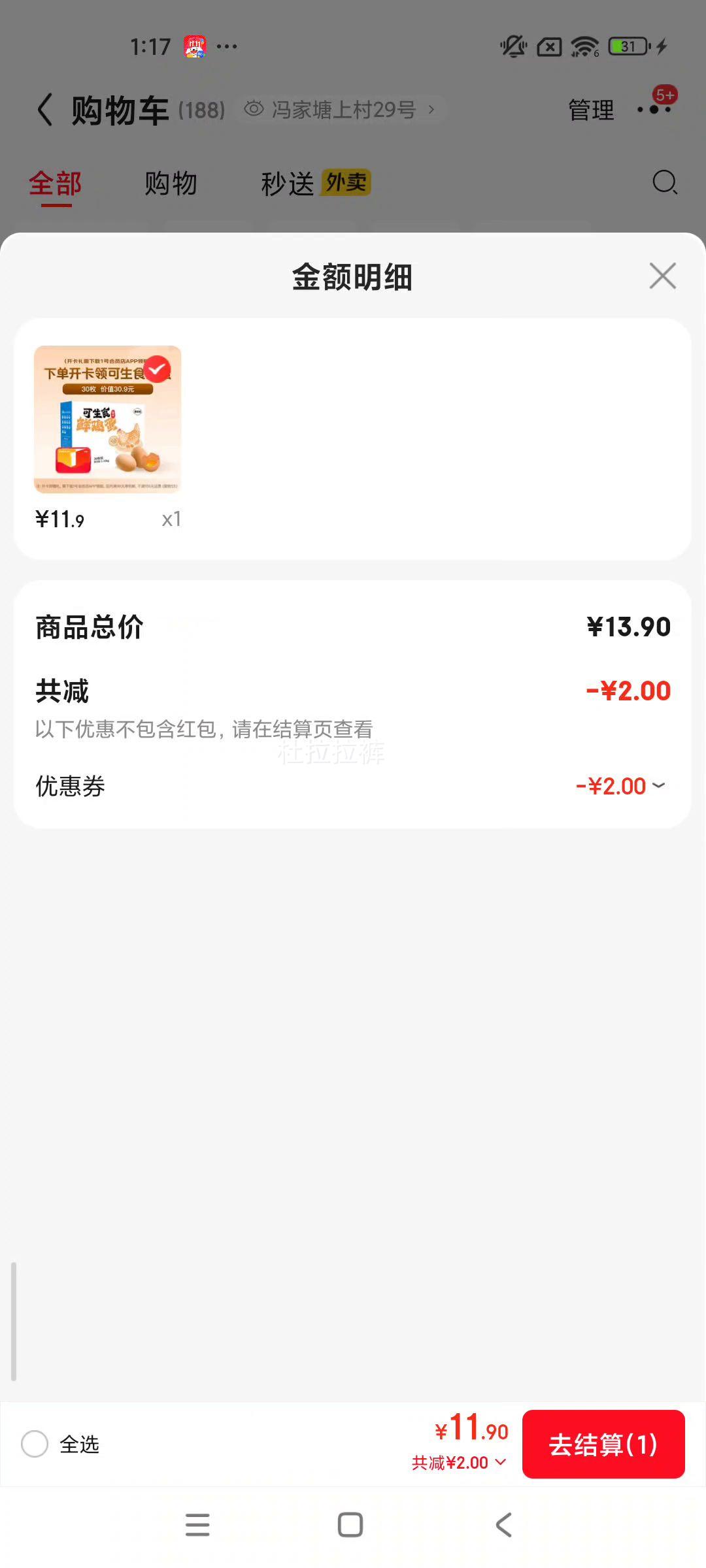Open the three-dot more menu
Image resolution: width=706 pixels, height=1568 pixels.
(x=654, y=110)
